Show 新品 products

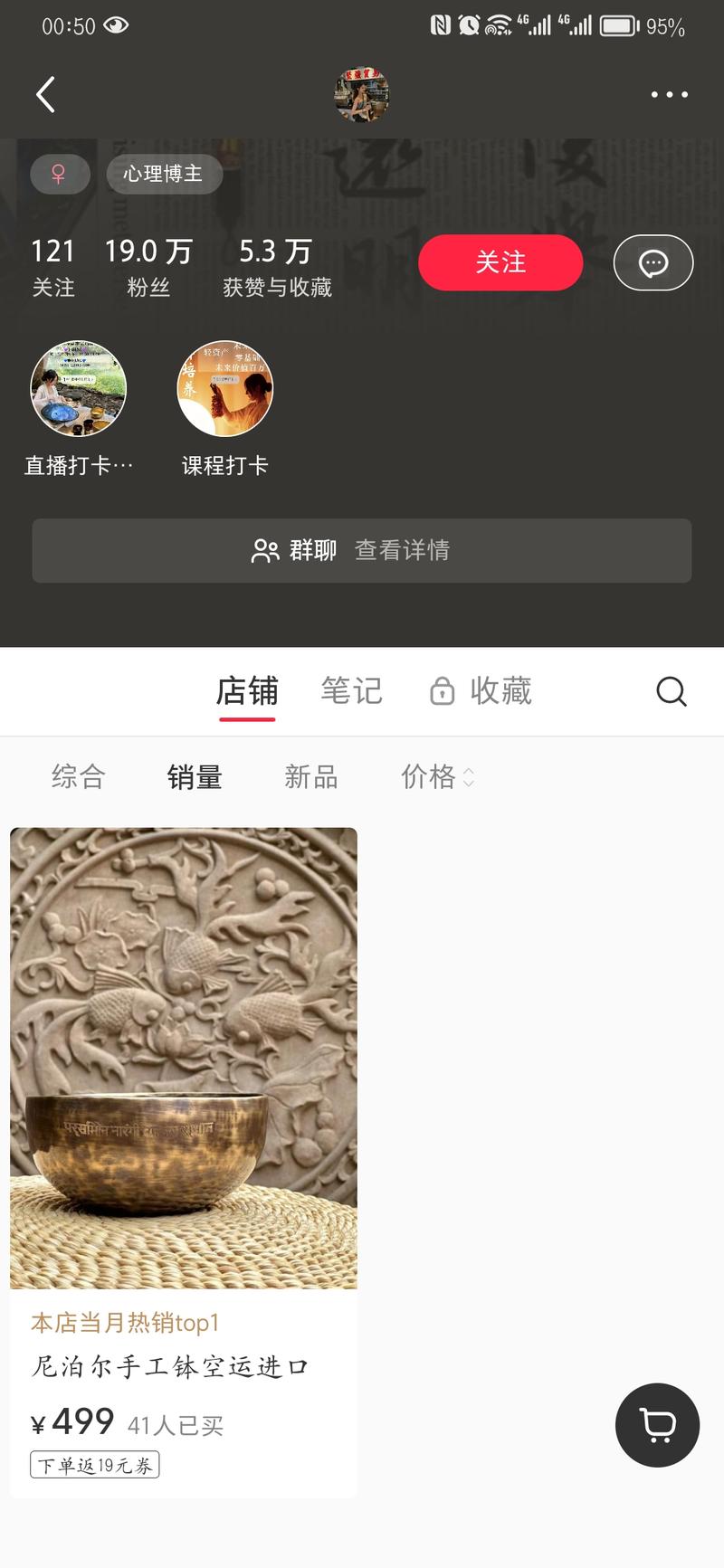point(310,776)
